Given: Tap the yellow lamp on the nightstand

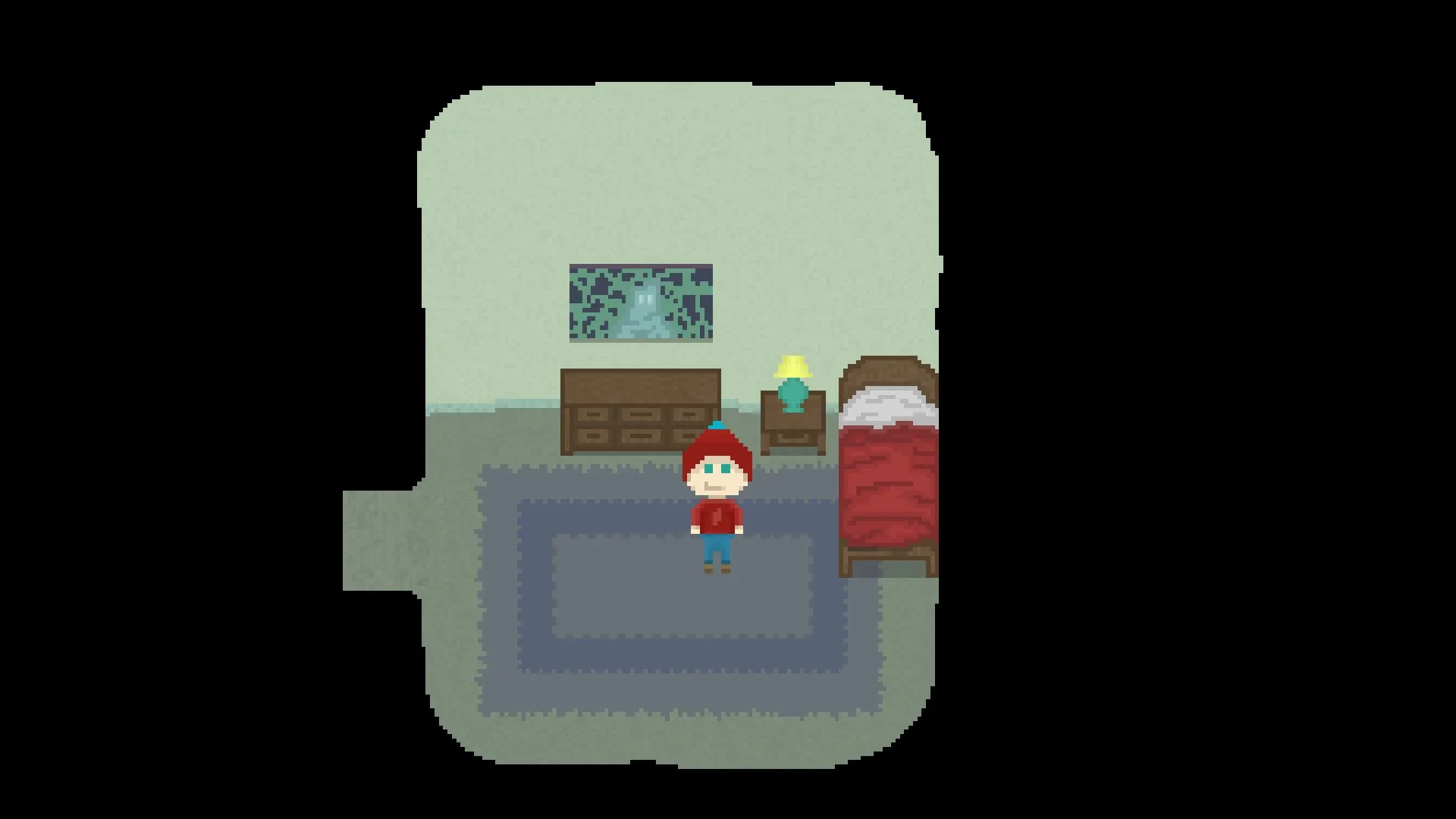Looking at the screenshot, I should 792,381.
